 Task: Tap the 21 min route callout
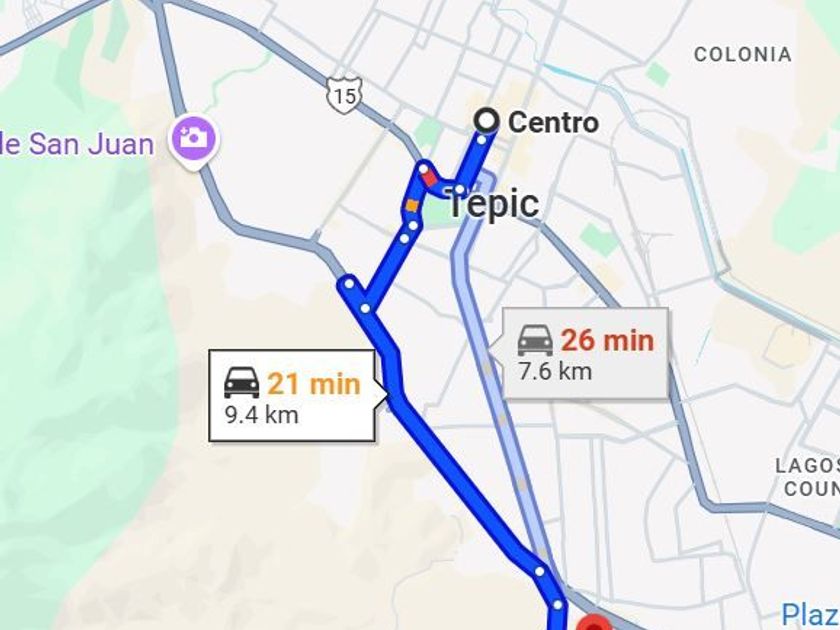(292, 396)
